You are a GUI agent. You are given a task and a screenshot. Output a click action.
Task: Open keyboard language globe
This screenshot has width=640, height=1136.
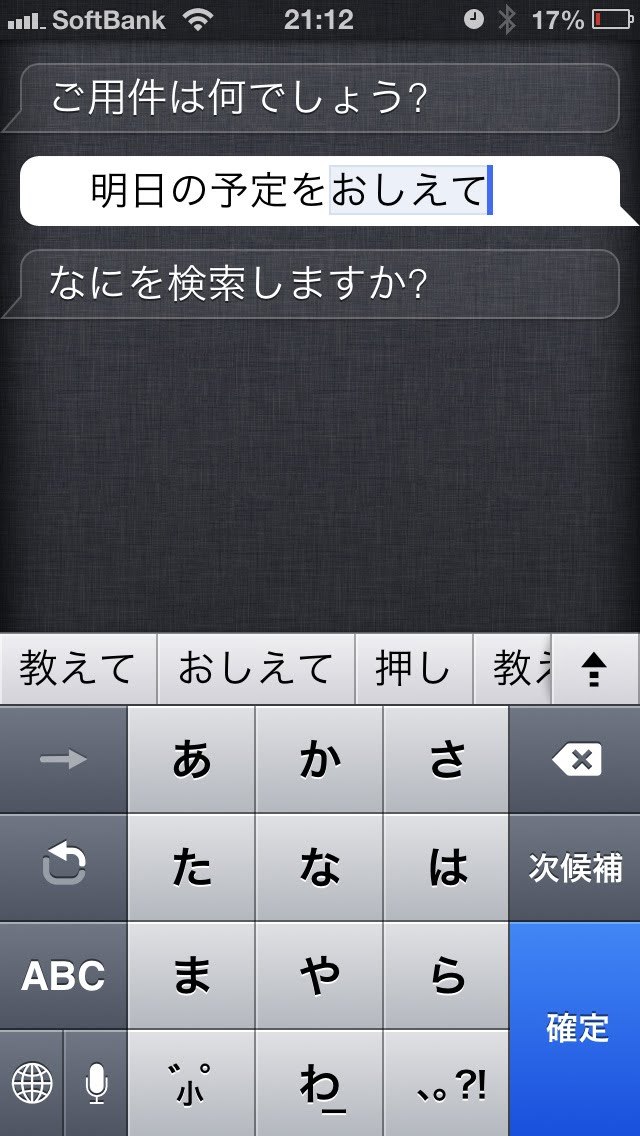[x=32, y=1083]
